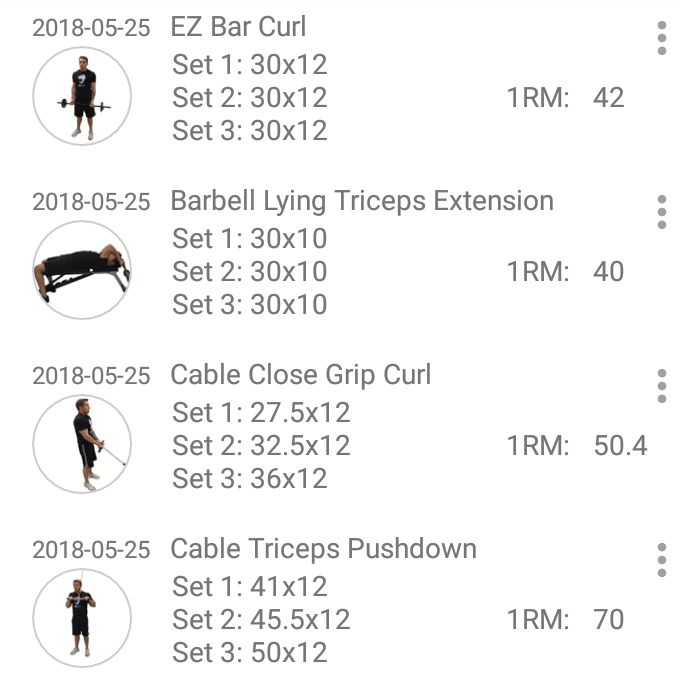The height and width of the screenshot is (678, 680).
Task: Open the Cable Close Grip Curl entry
Action: (x=300, y=375)
